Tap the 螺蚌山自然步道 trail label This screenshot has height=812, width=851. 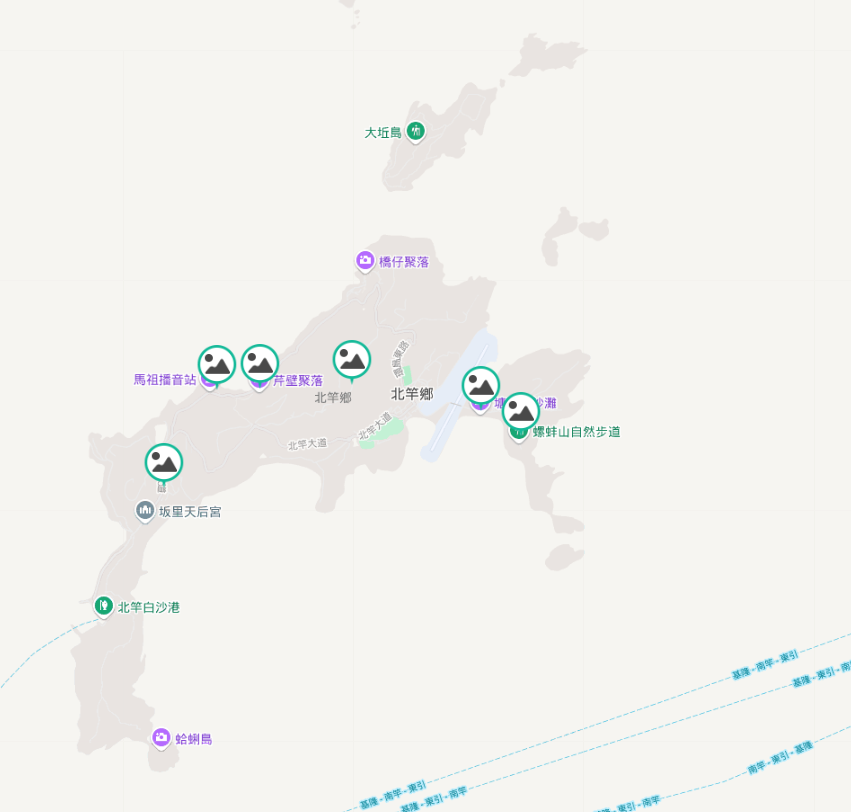tap(576, 432)
